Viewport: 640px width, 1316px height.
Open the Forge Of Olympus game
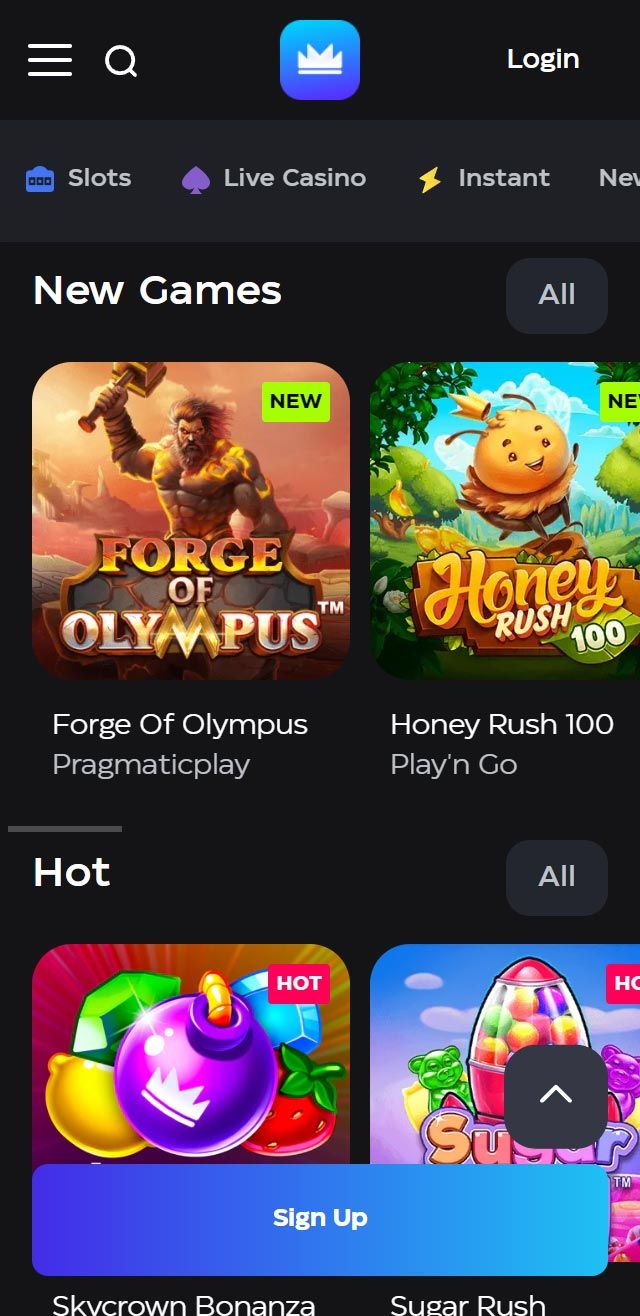click(191, 520)
